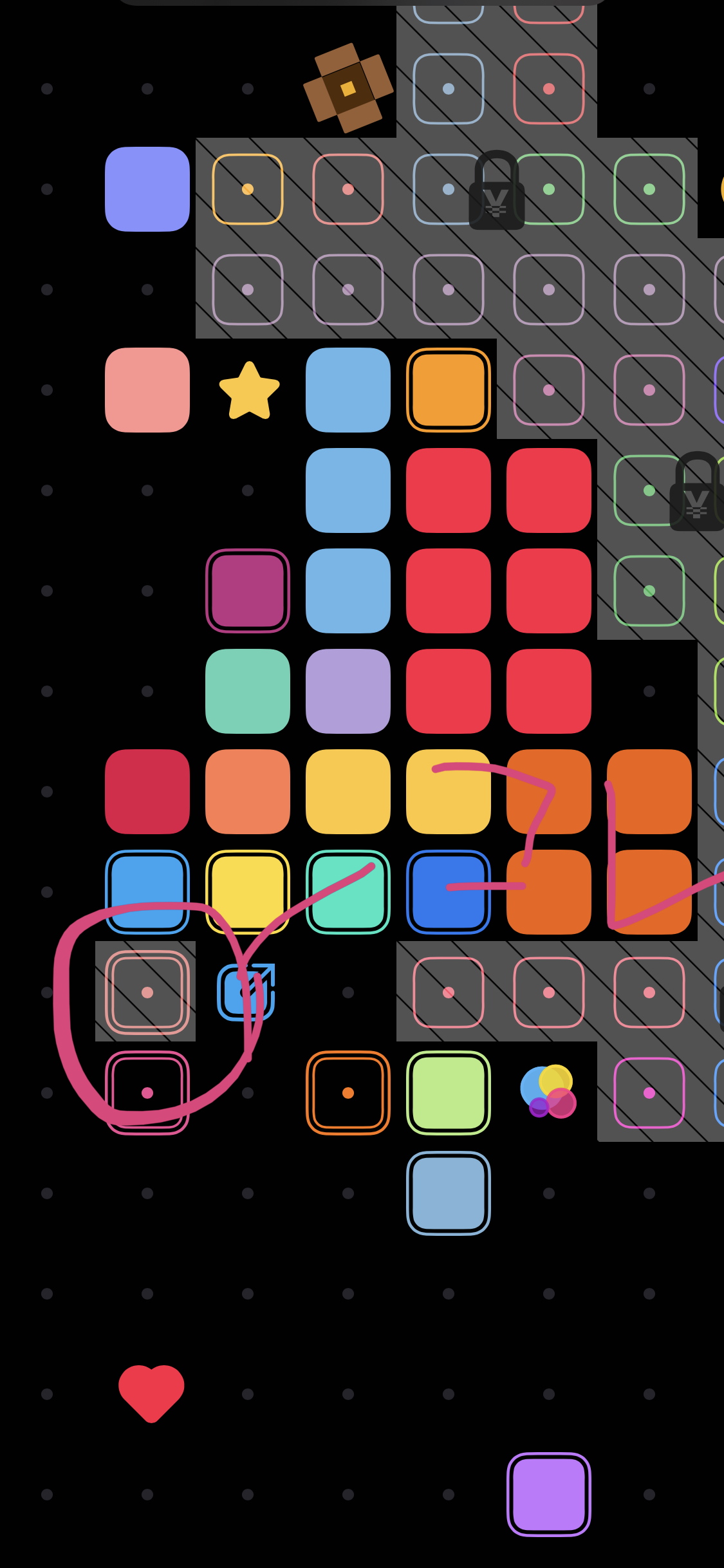Open the brown cardboard box icon
This screenshot has height=1568, width=724.
coord(348,88)
